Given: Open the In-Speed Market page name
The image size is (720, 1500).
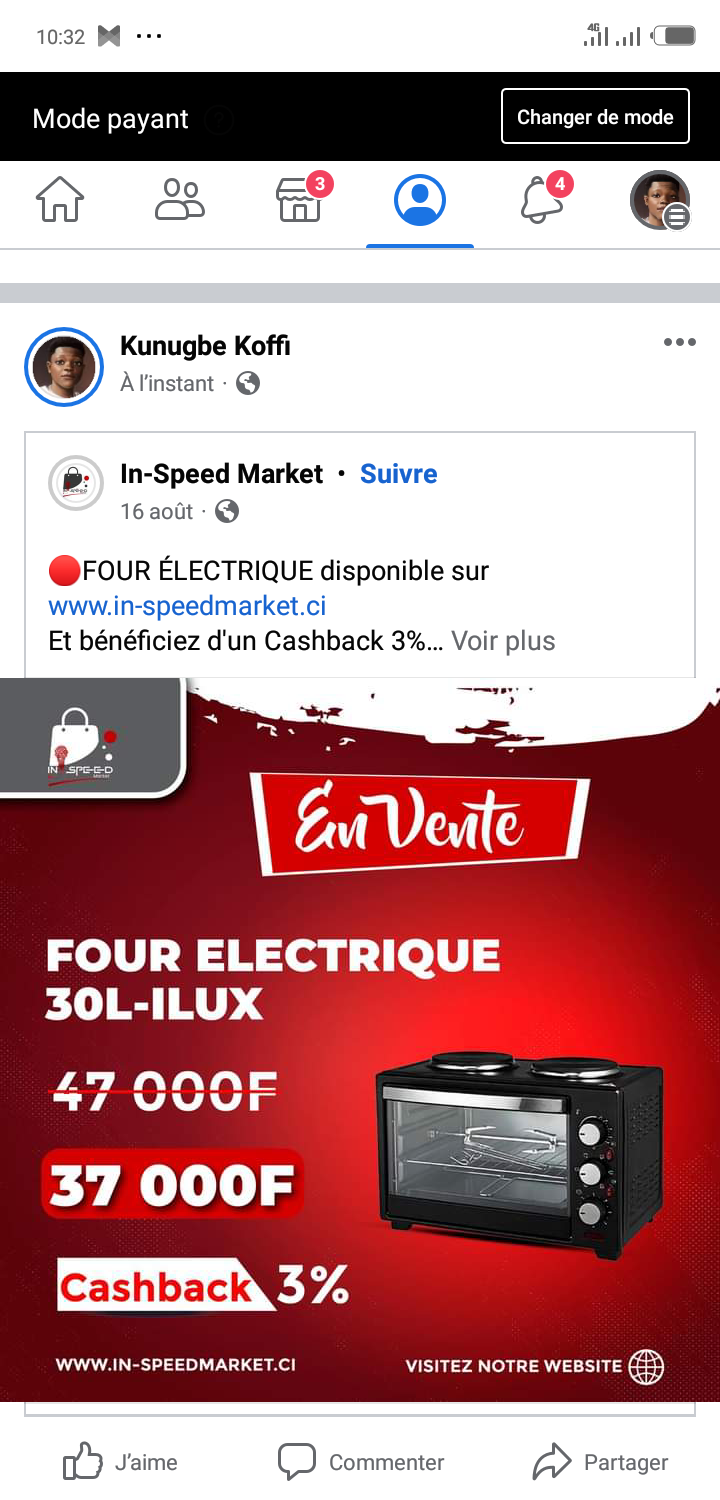Looking at the screenshot, I should pyautogui.click(x=221, y=474).
